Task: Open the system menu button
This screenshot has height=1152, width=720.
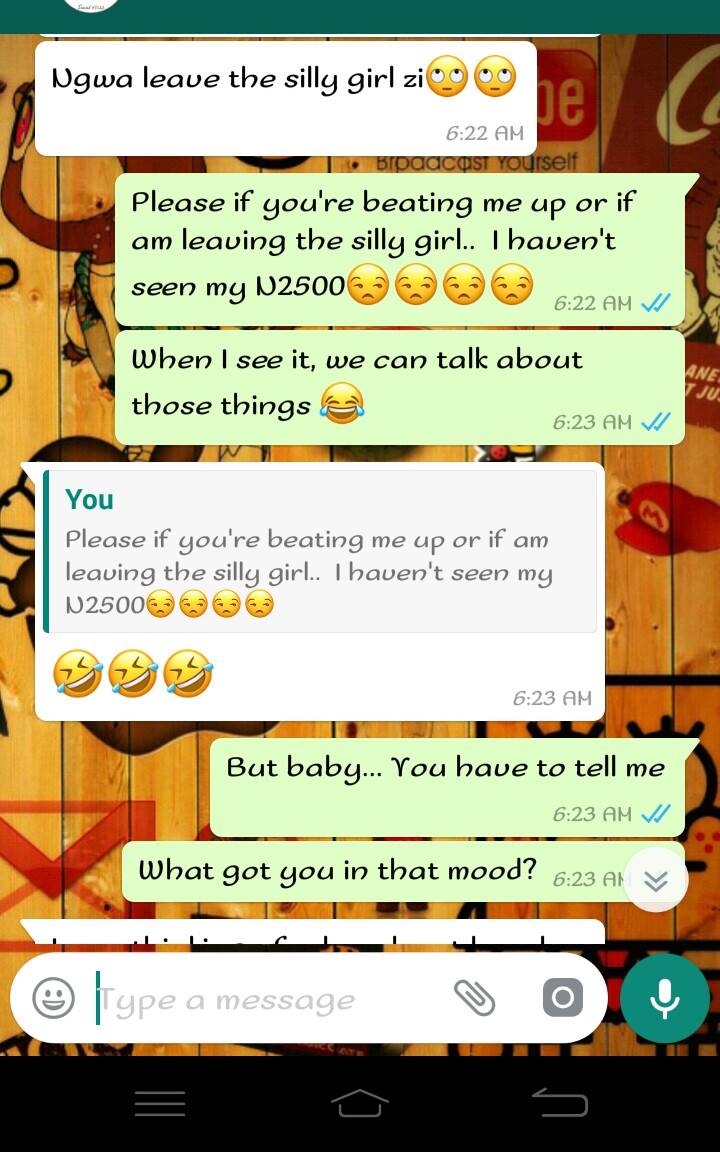Action: pos(160,1103)
